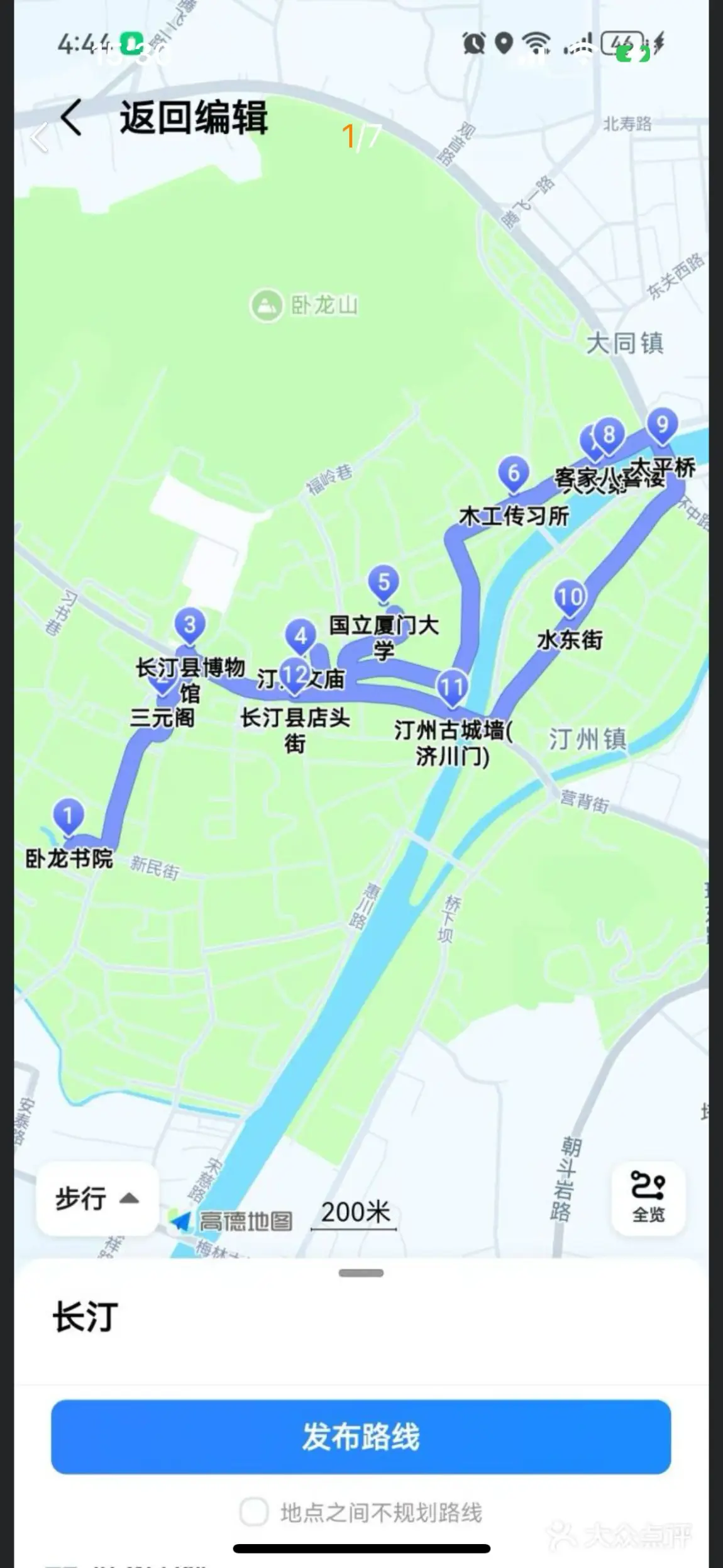The height and width of the screenshot is (1568, 723).
Task: Show the full route with 全览
Action: (648, 1199)
